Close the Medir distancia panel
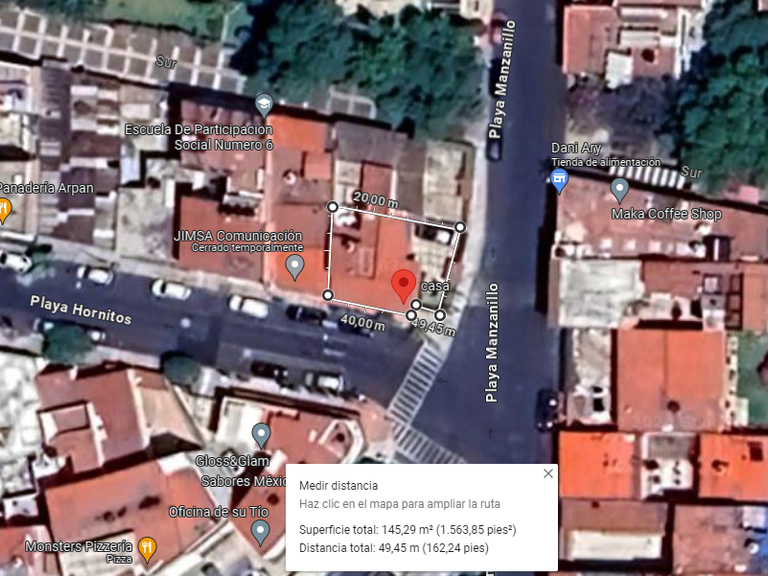 pos(548,473)
